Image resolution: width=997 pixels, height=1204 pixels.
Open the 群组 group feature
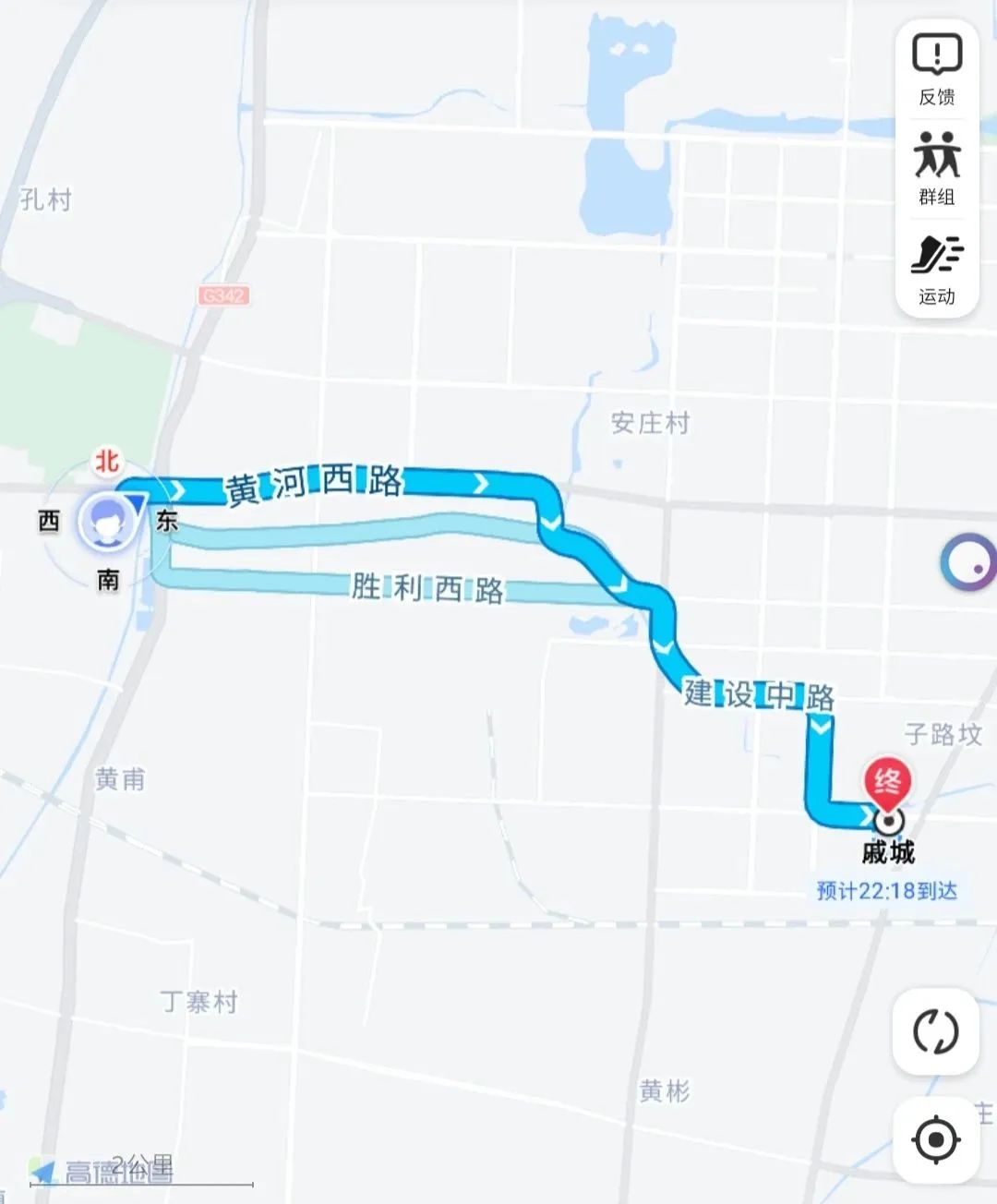[x=936, y=167]
